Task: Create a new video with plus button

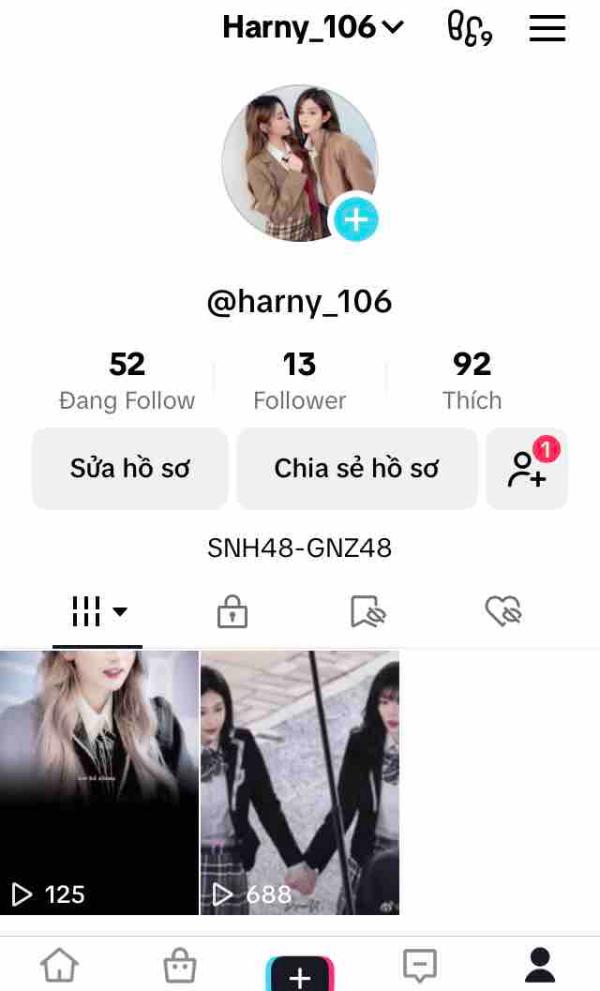Action: [299, 974]
